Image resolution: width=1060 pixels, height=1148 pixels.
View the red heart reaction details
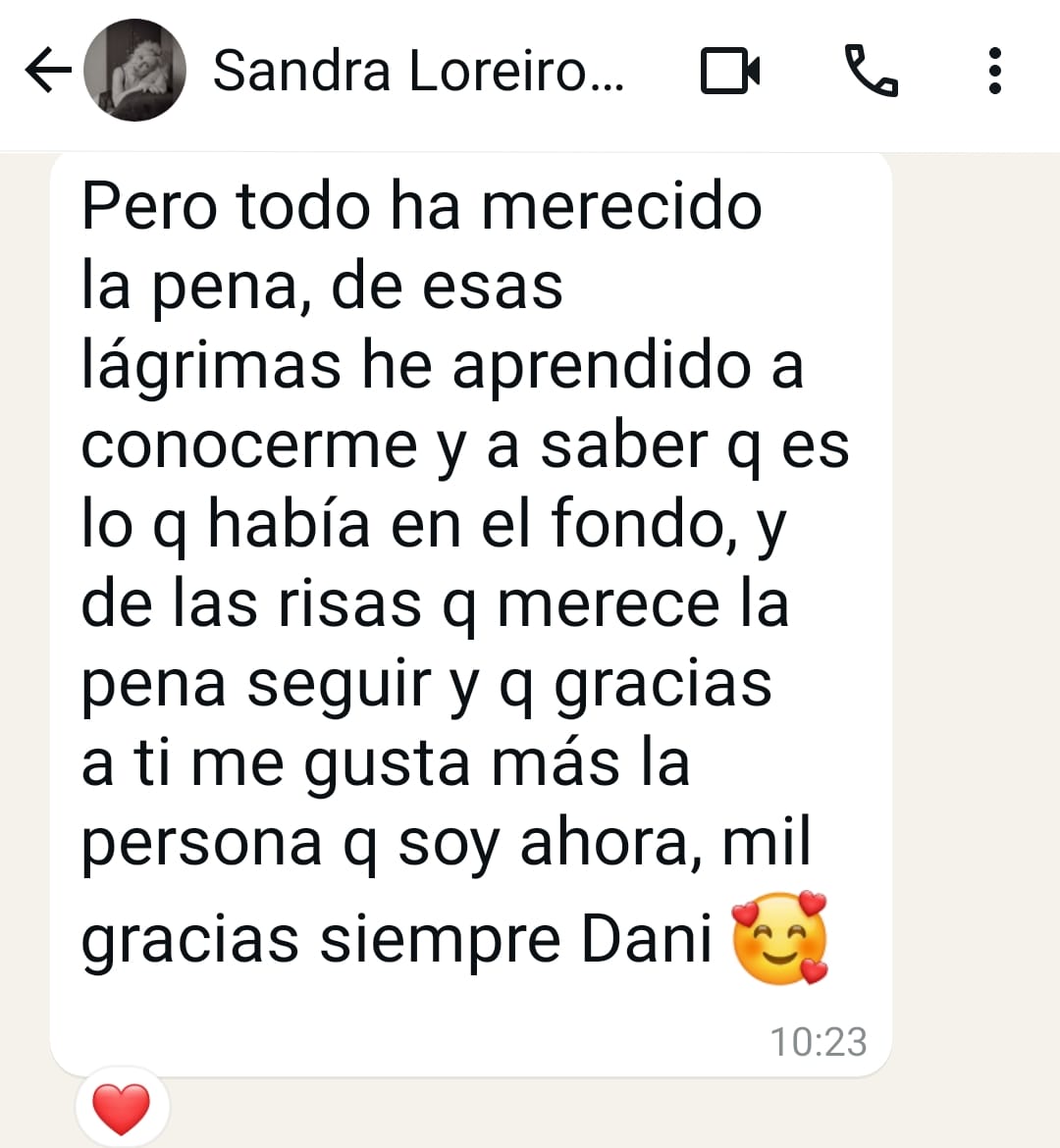click(122, 1109)
